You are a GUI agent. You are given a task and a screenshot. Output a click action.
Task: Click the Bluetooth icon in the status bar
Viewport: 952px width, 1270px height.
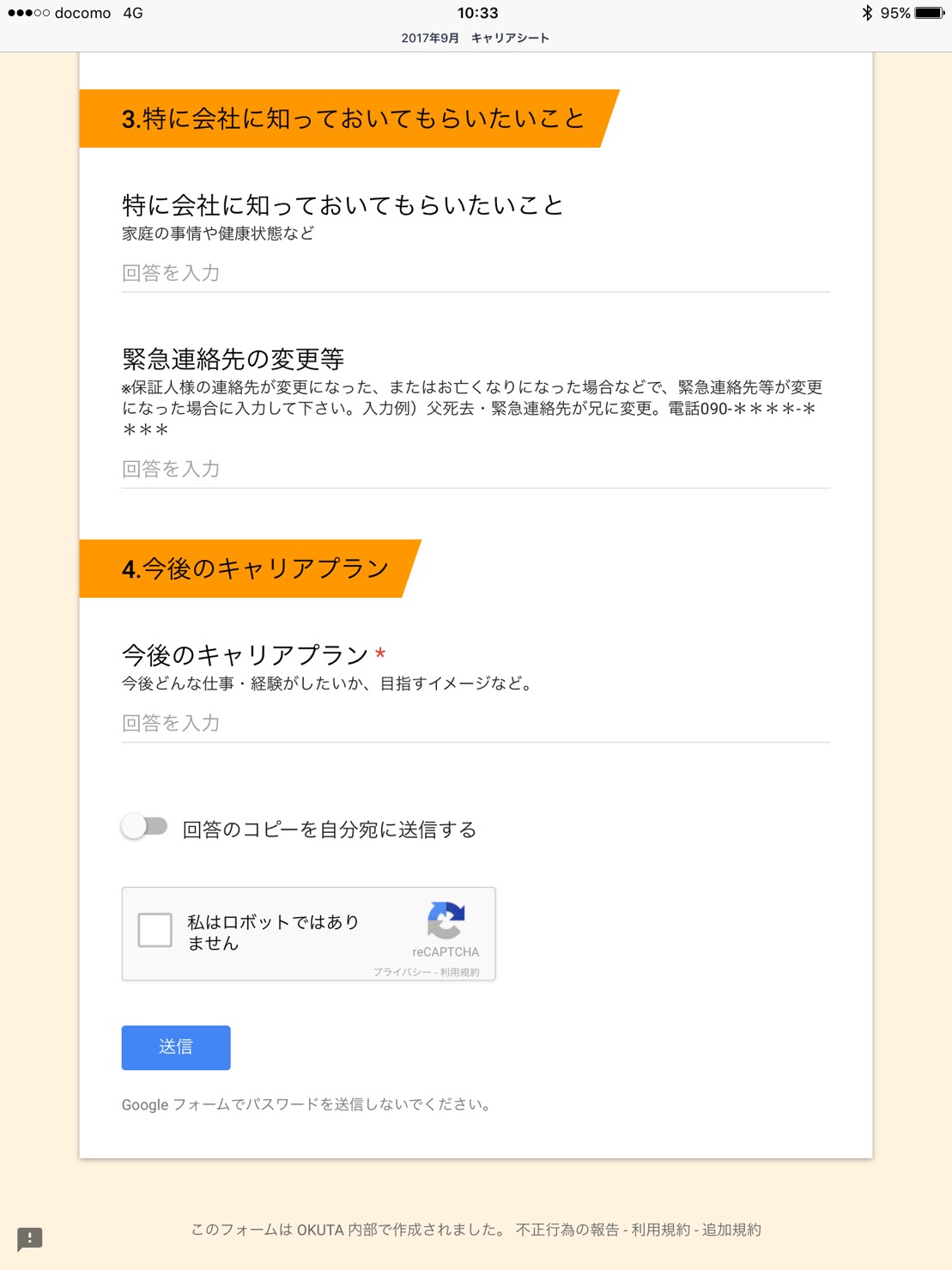click(869, 13)
